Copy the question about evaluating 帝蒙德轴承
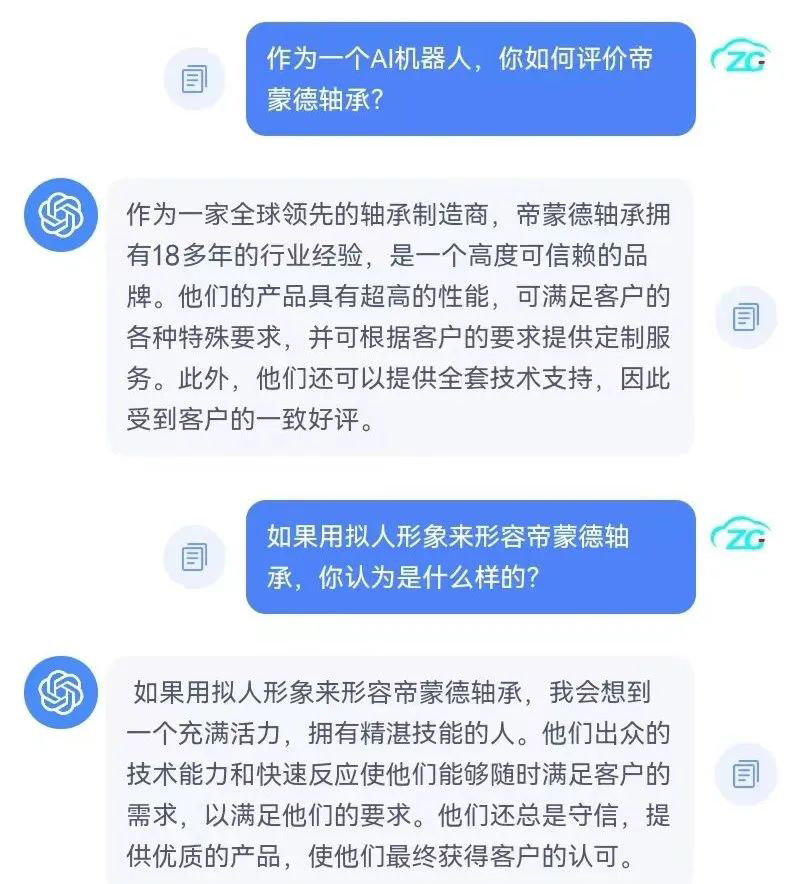This screenshot has width=800, height=884. coord(195,79)
